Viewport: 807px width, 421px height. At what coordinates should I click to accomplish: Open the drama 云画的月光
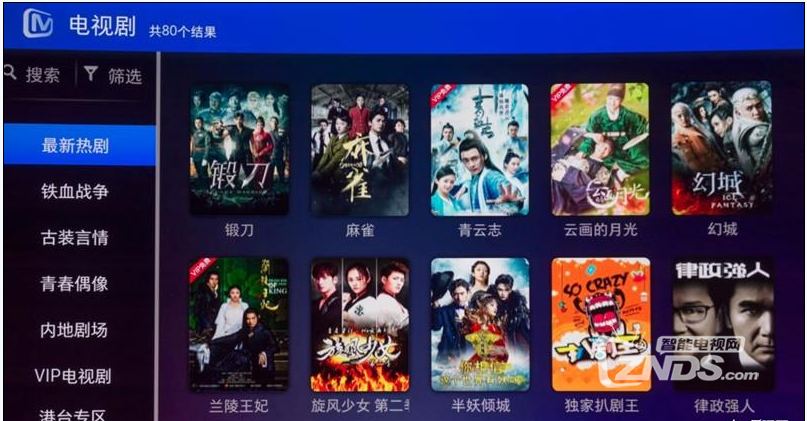[x=600, y=149]
